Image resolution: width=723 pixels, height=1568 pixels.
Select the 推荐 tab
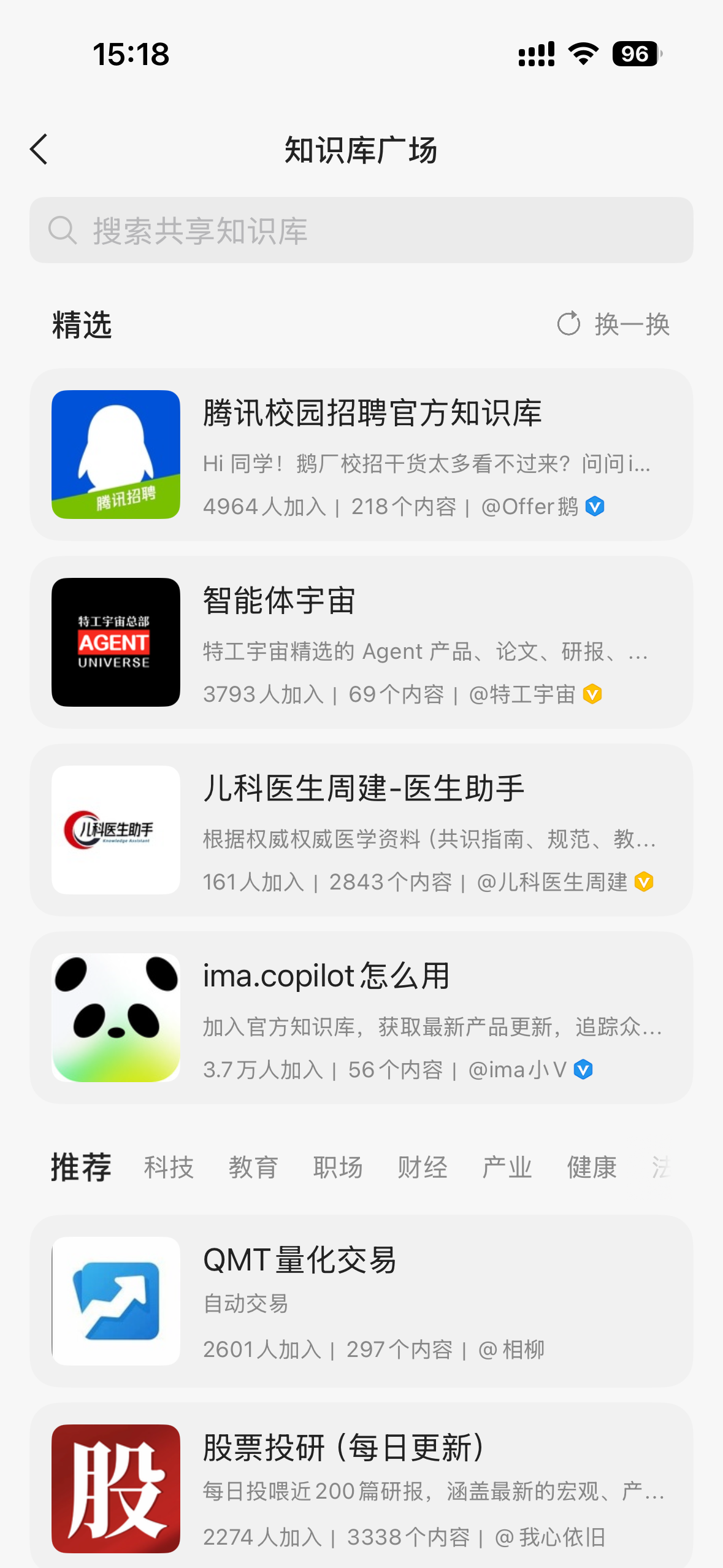81,1167
